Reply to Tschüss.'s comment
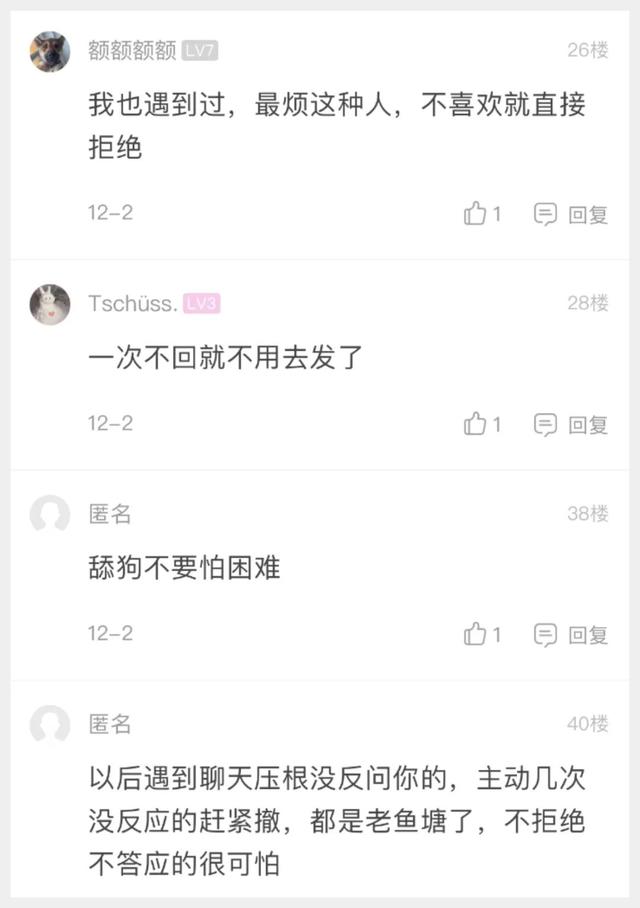 click(x=571, y=425)
